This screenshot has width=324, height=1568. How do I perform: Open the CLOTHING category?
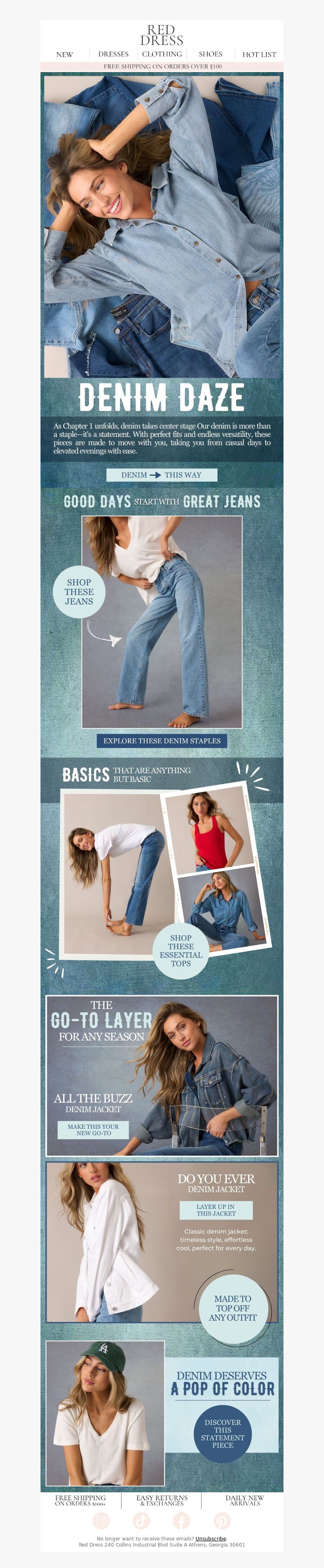pos(162,54)
